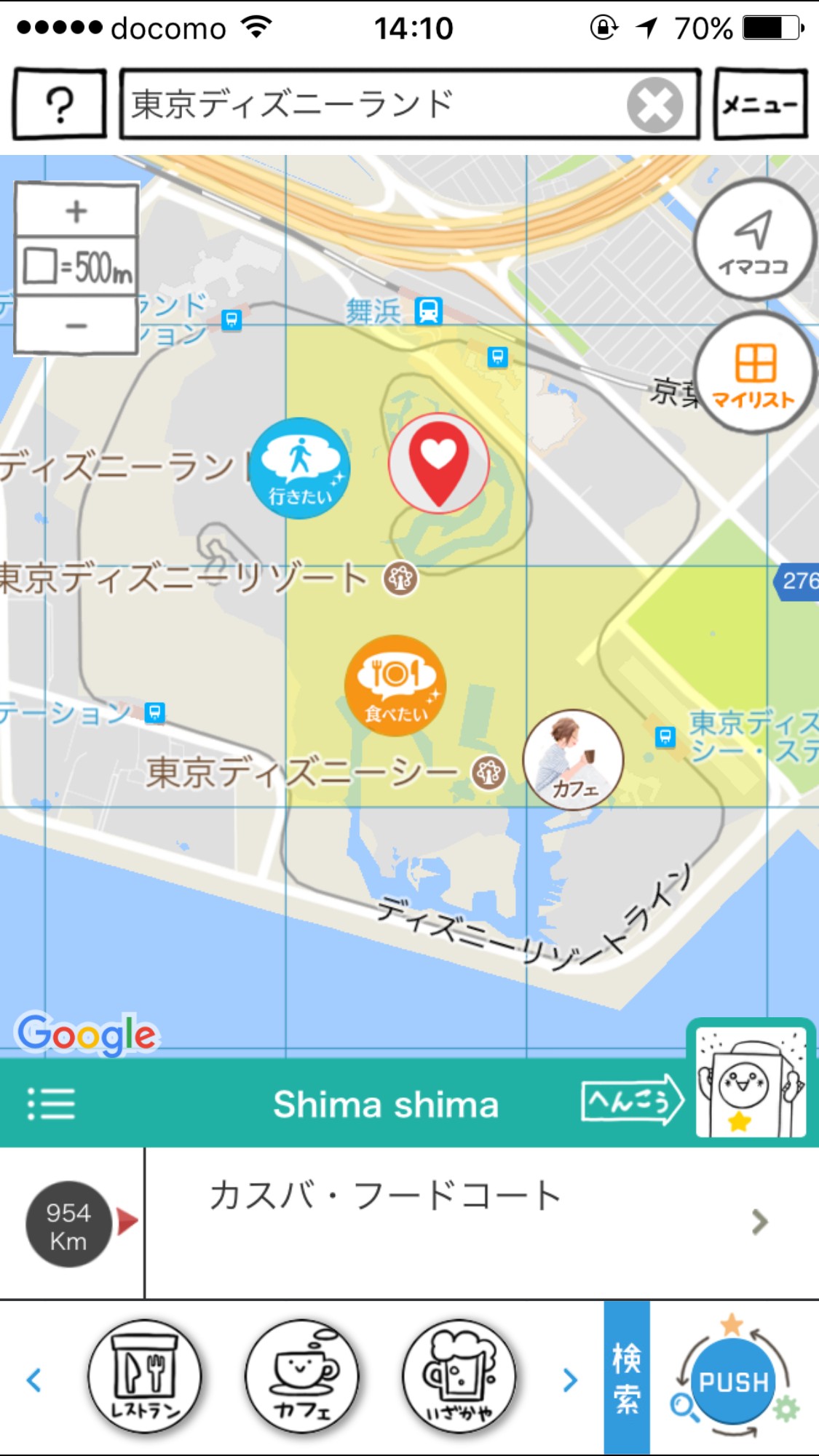Edit the 東京ディズニーランド search field

click(371, 104)
